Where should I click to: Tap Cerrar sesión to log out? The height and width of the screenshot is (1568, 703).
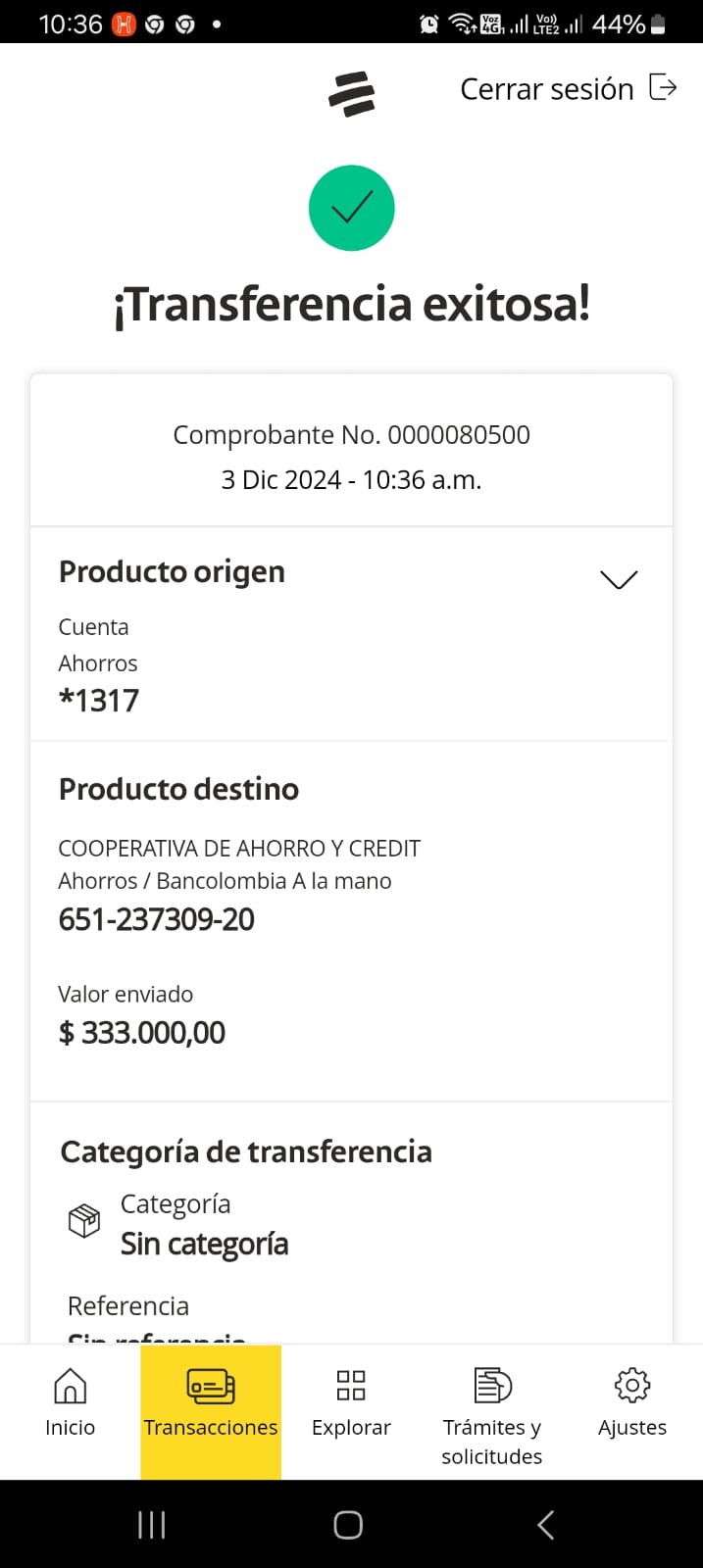(x=568, y=89)
